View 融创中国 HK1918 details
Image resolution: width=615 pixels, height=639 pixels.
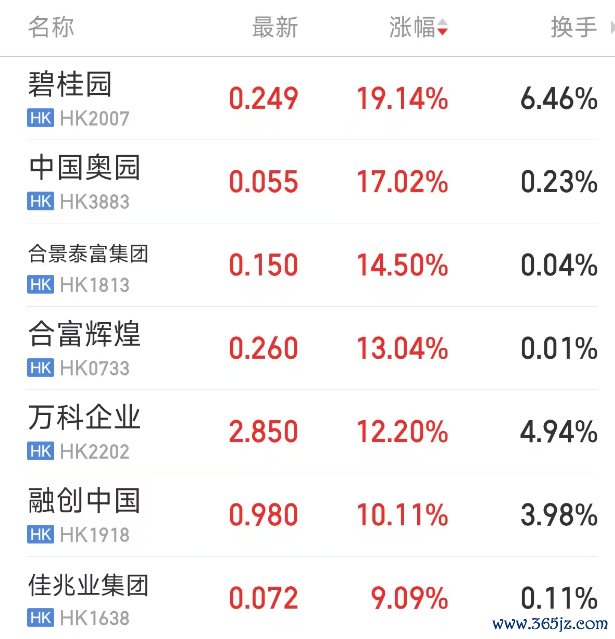[x=307, y=515]
